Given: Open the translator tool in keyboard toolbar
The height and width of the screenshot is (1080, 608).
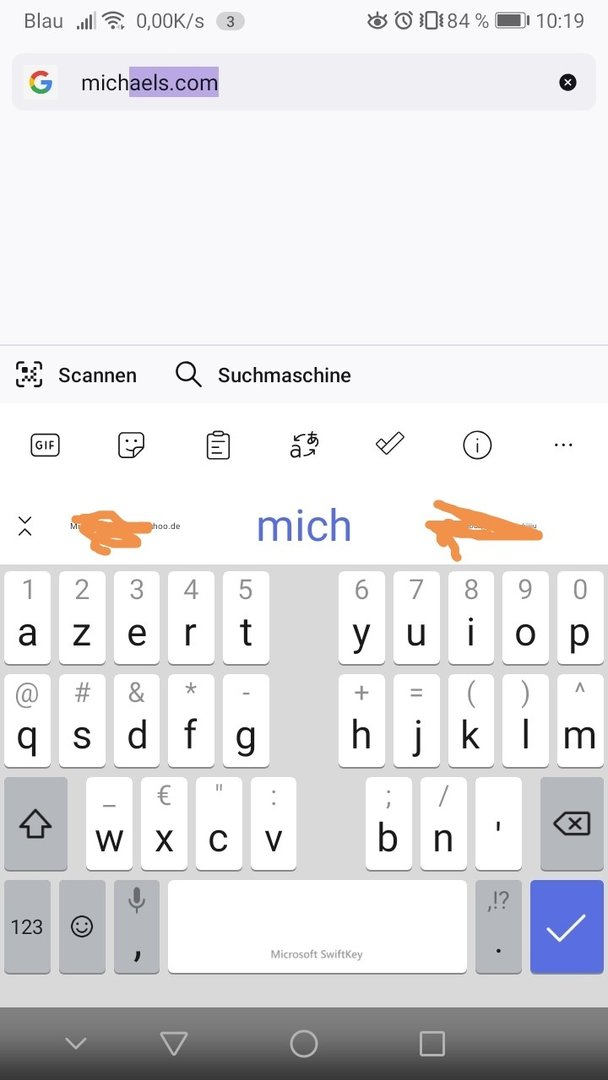Looking at the screenshot, I should [304, 445].
